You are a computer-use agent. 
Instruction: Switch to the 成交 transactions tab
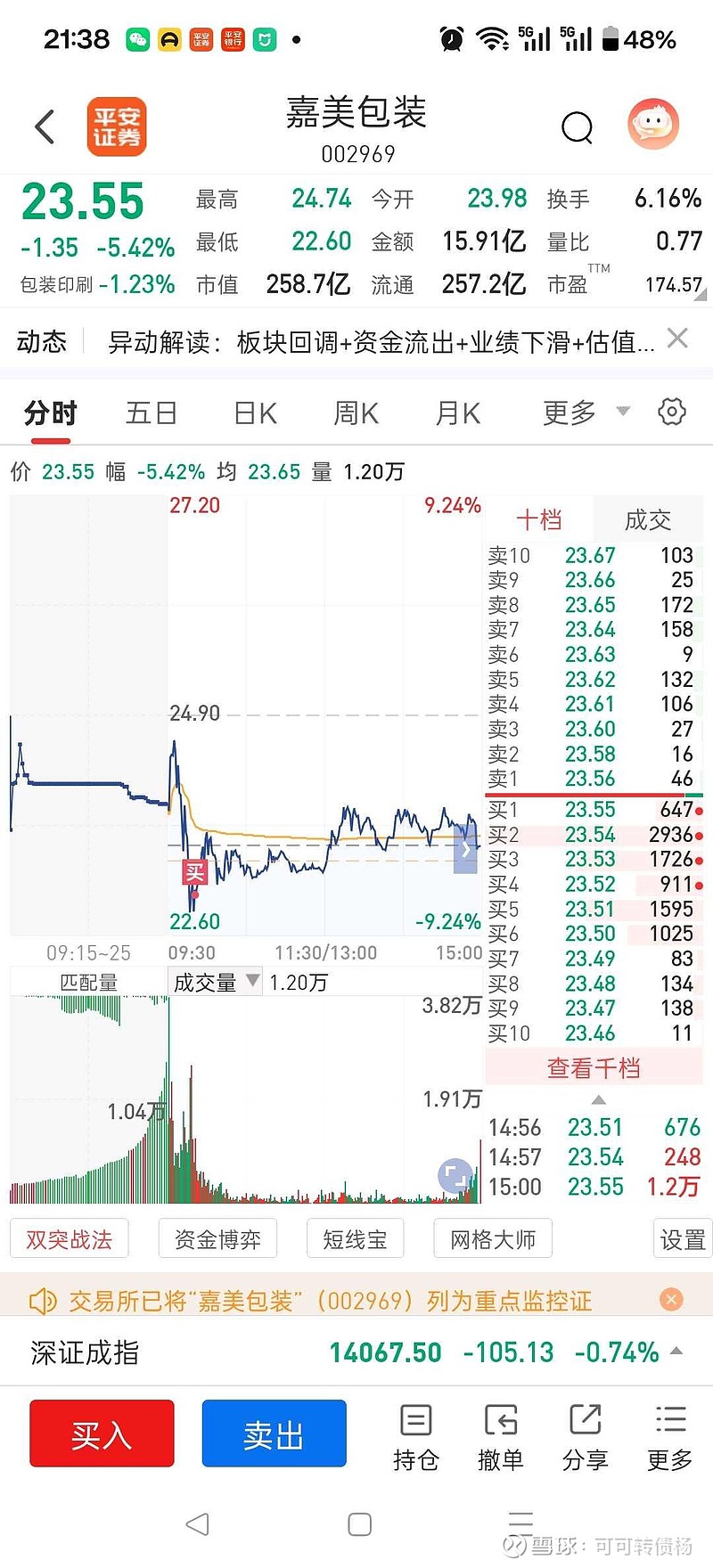point(647,520)
